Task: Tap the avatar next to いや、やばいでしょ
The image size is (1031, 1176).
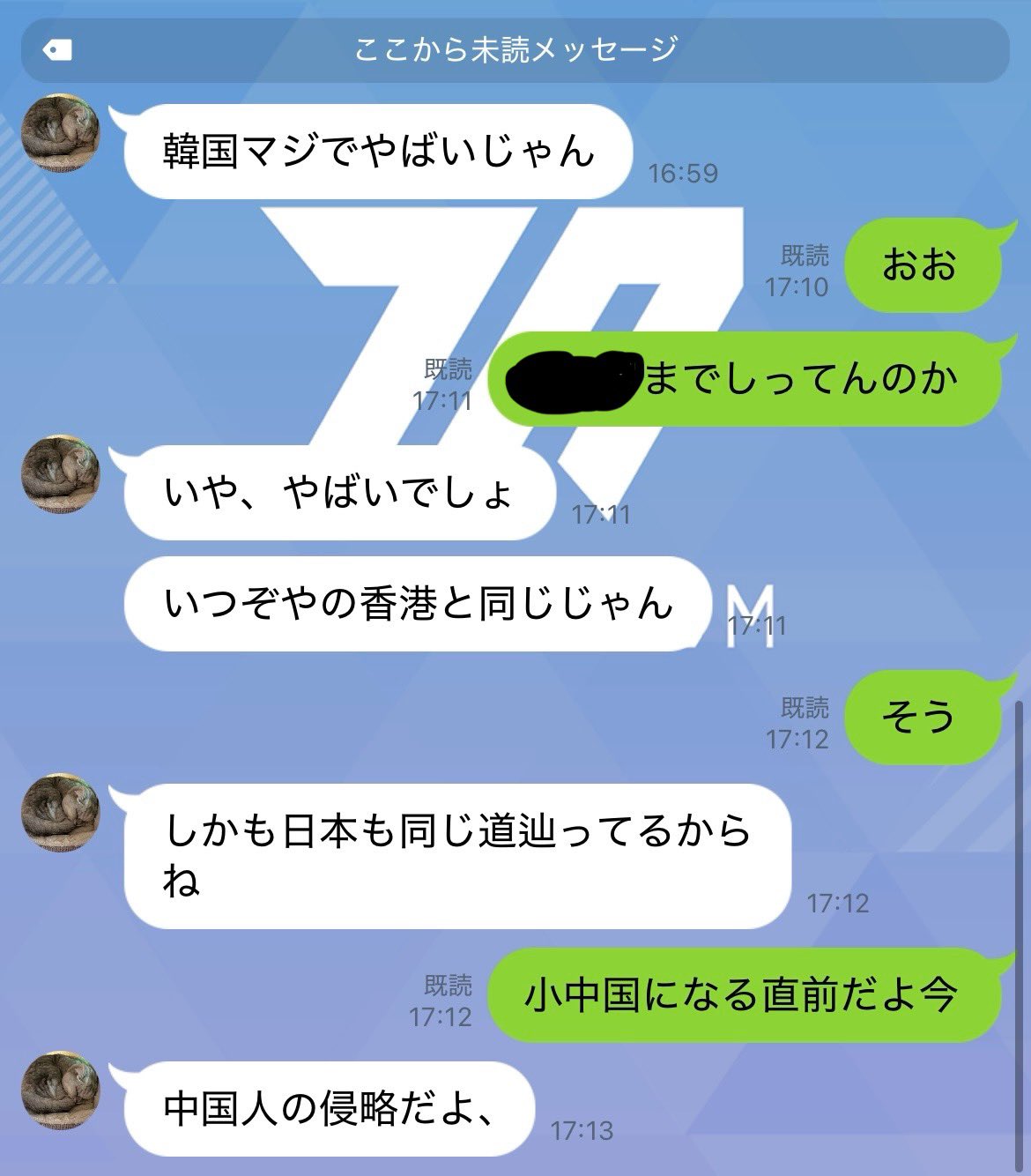Action: coord(60,474)
